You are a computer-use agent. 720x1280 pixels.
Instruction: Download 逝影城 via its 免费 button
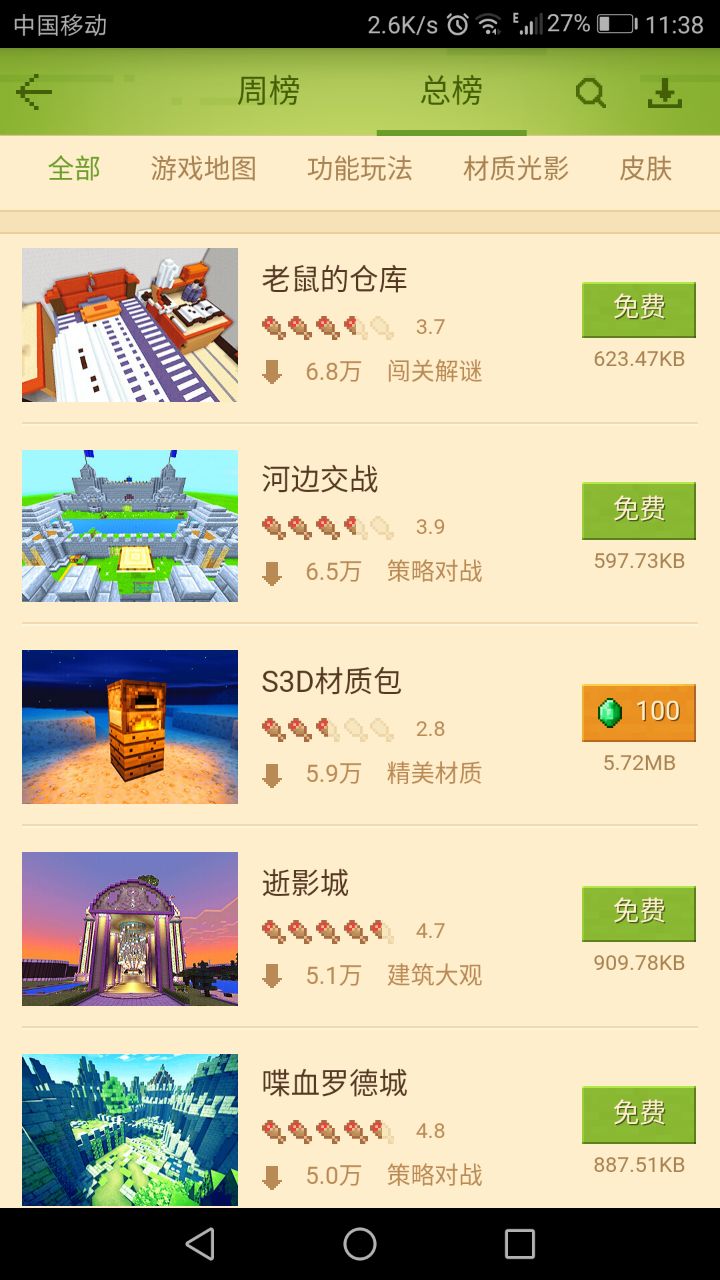point(638,913)
